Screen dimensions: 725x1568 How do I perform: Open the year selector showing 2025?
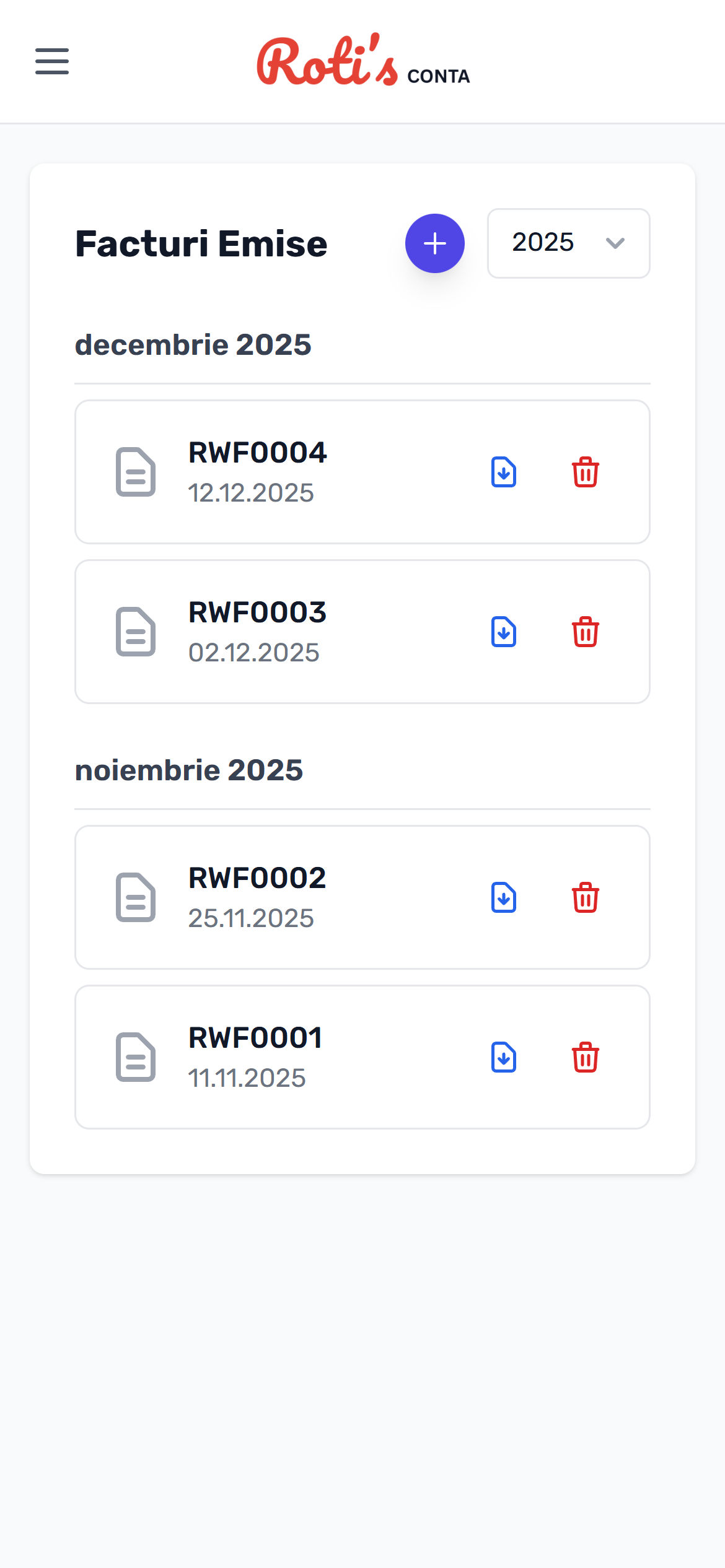(568, 243)
